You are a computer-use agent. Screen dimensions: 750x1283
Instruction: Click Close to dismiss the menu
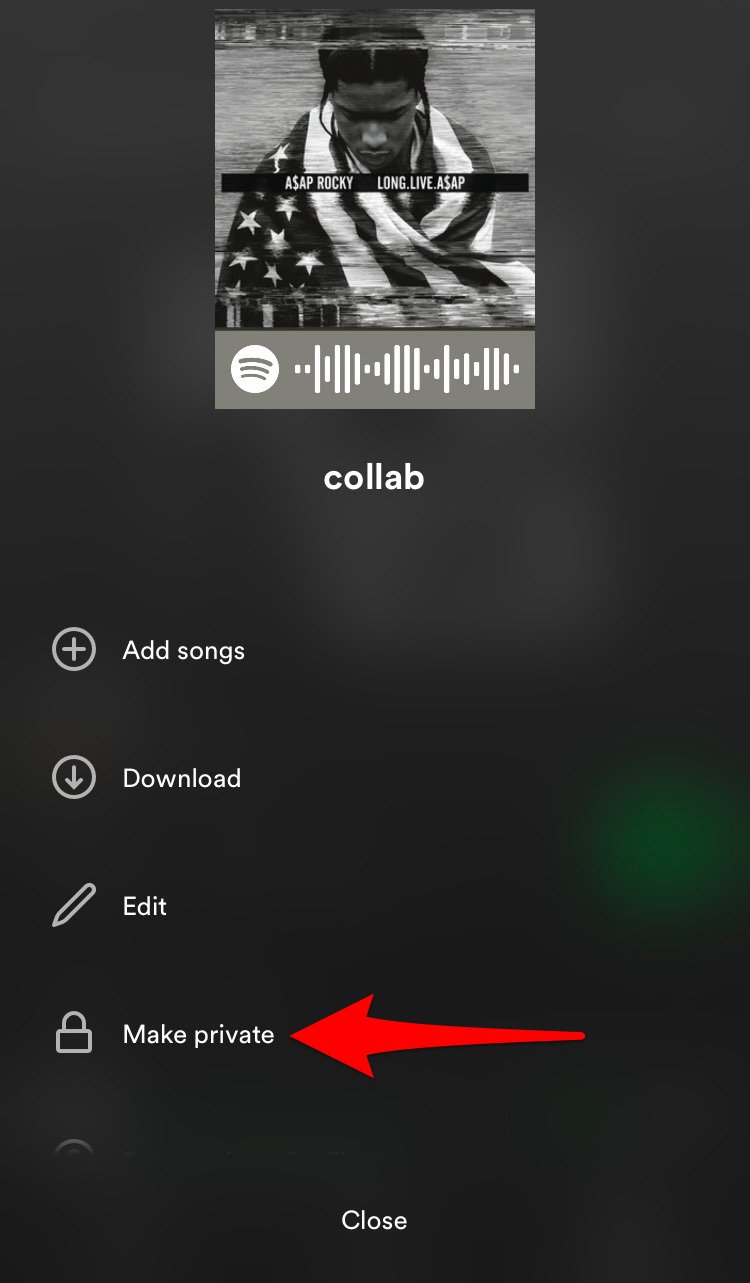tap(375, 1219)
